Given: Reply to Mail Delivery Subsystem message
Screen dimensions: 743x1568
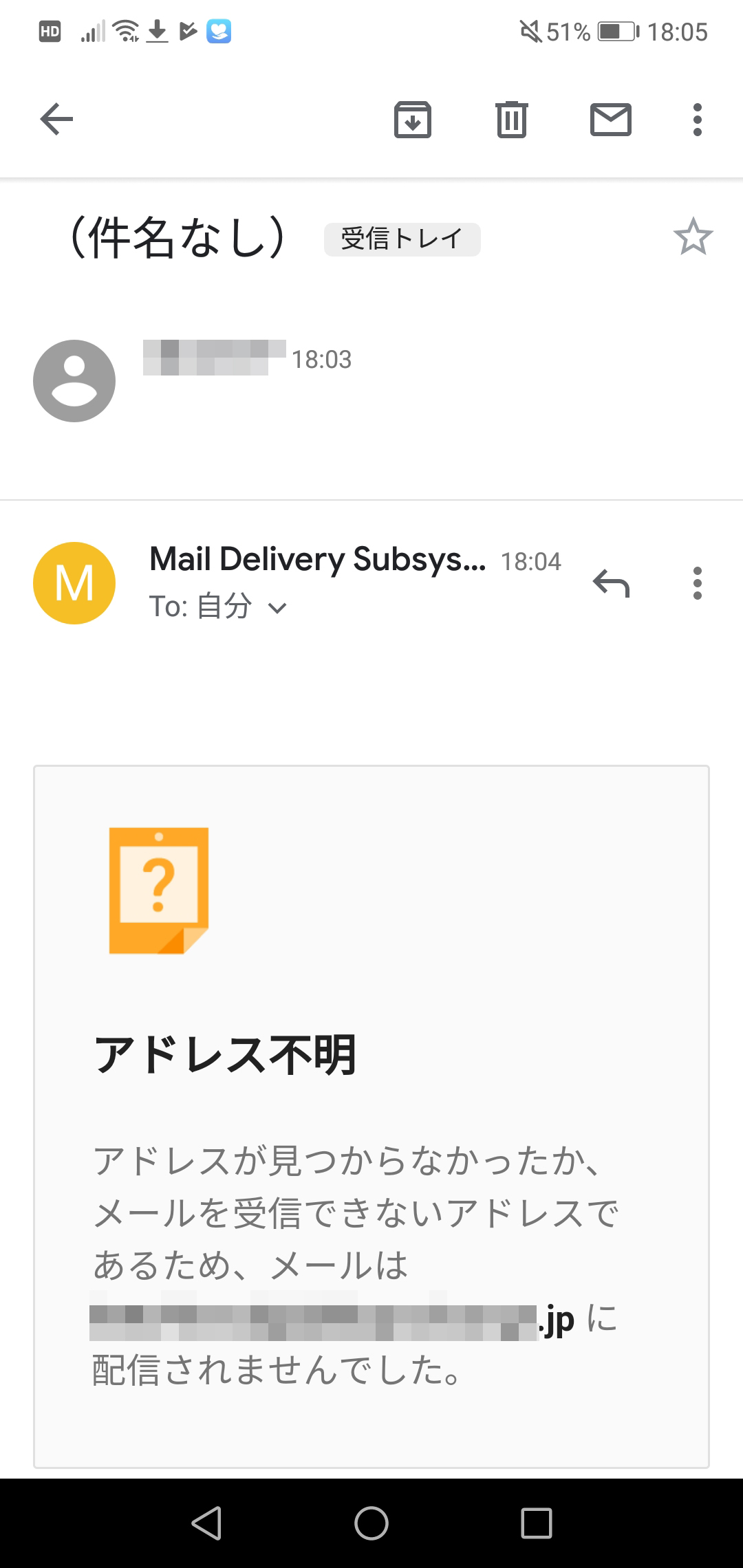Looking at the screenshot, I should 611,583.
